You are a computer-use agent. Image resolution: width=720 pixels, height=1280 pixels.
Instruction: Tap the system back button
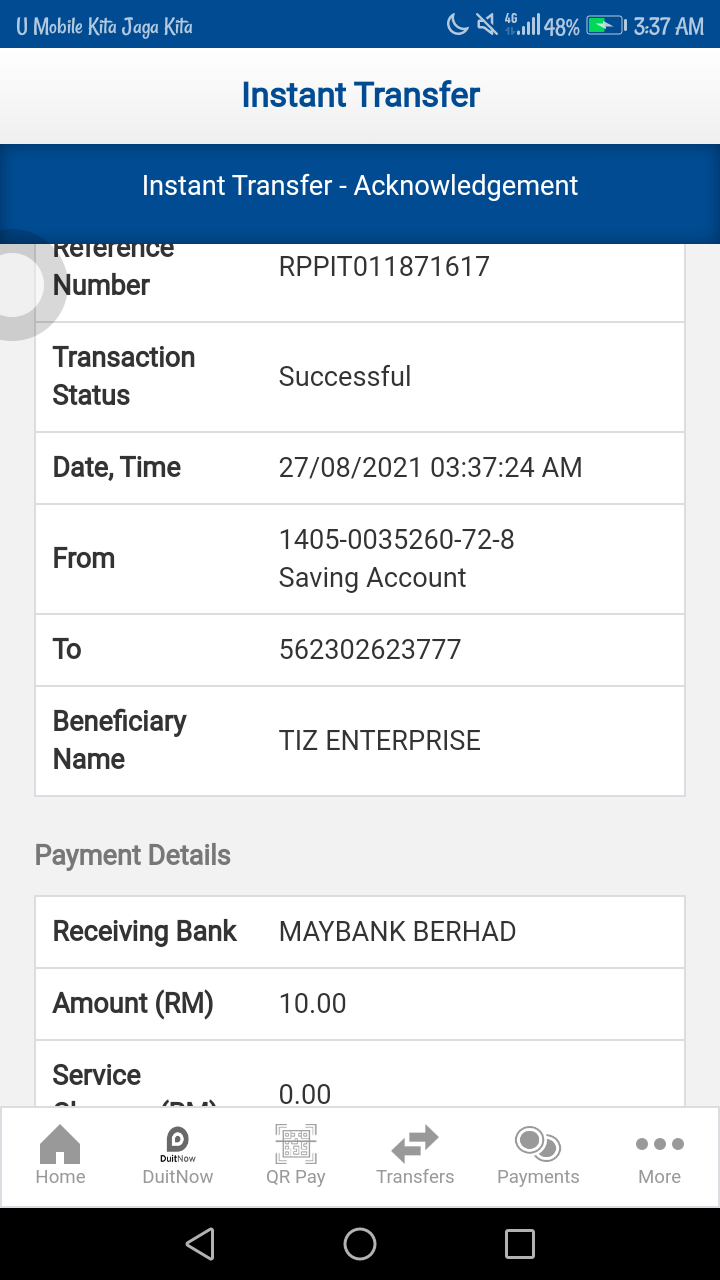(x=200, y=1244)
